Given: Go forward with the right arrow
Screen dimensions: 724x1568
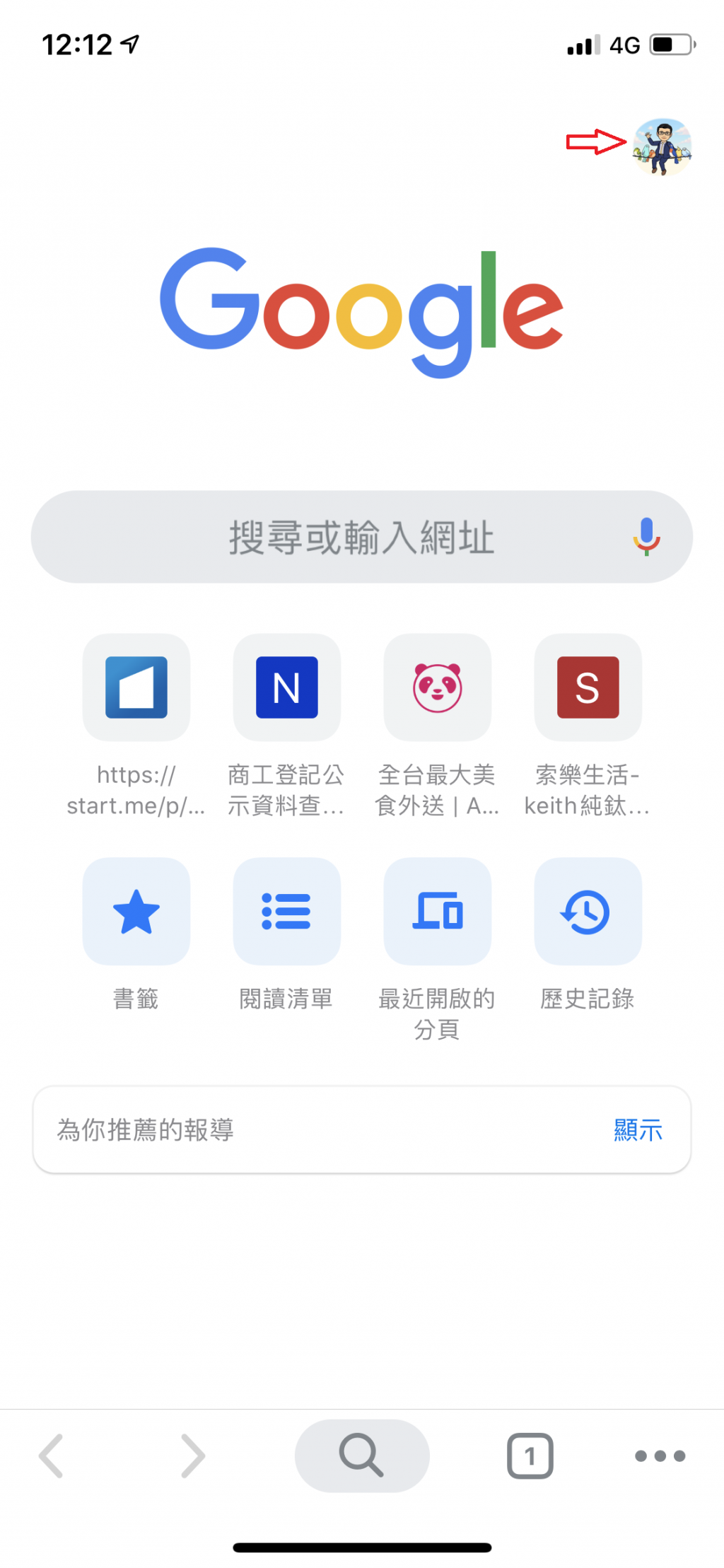Looking at the screenshot, I should point(192,1456).
